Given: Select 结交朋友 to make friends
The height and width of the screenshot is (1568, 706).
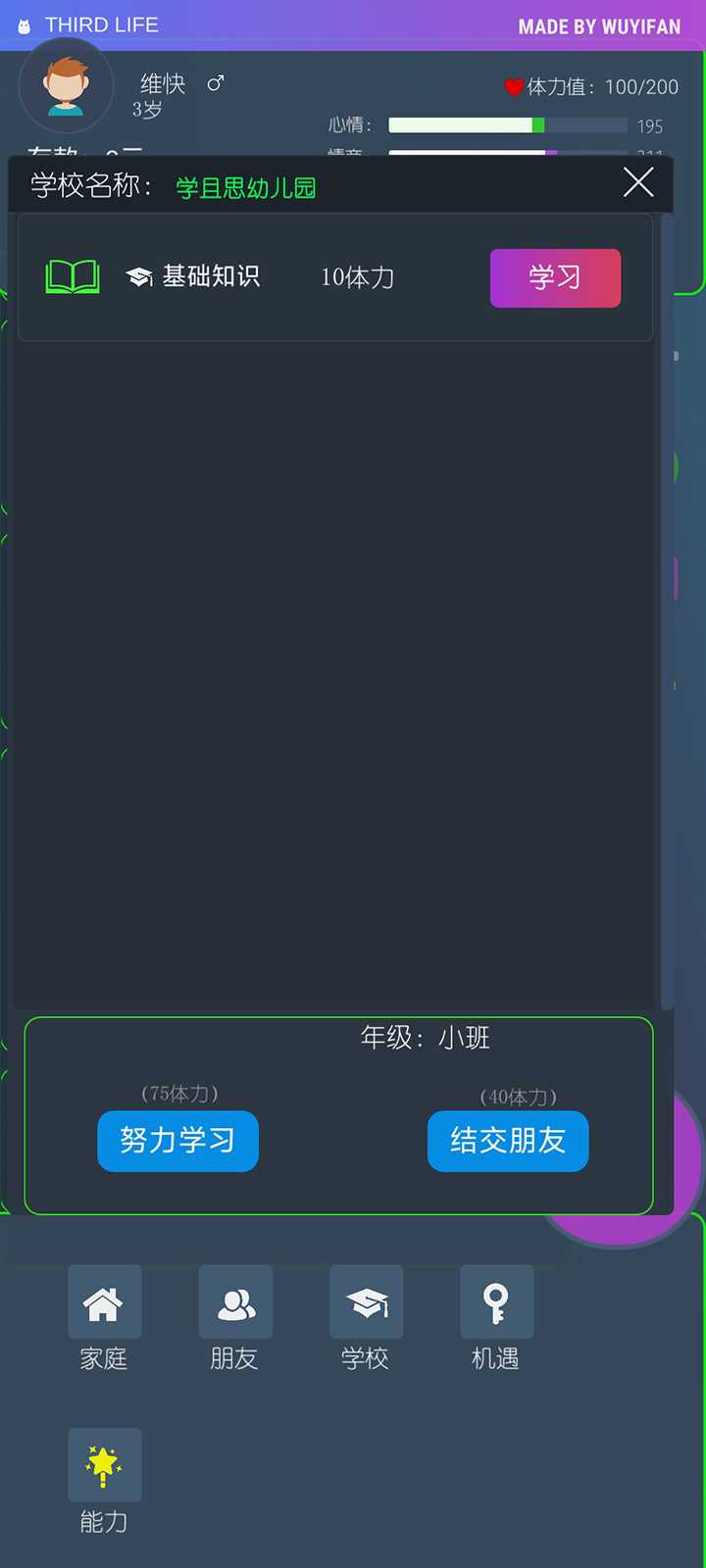Looking at the screenshot, I should point(508,1141).
